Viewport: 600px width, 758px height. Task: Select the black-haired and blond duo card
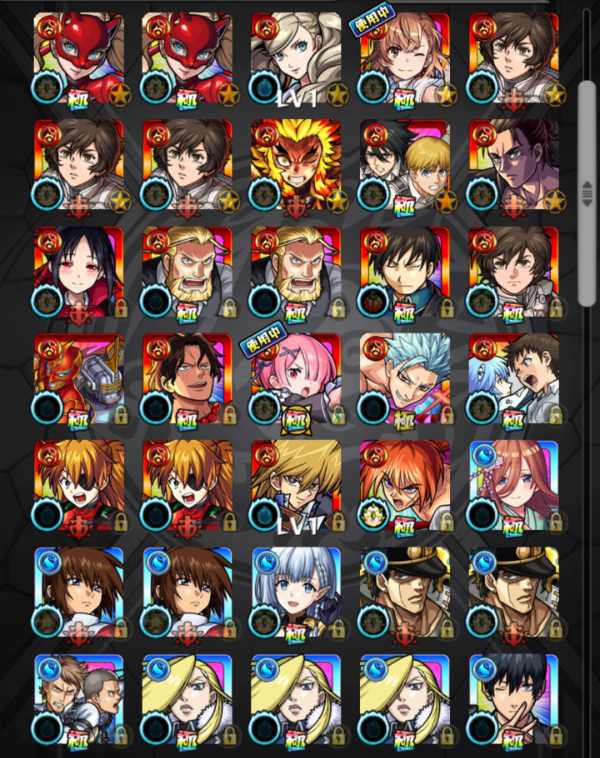pyautogui.click(x=405, y=165)
